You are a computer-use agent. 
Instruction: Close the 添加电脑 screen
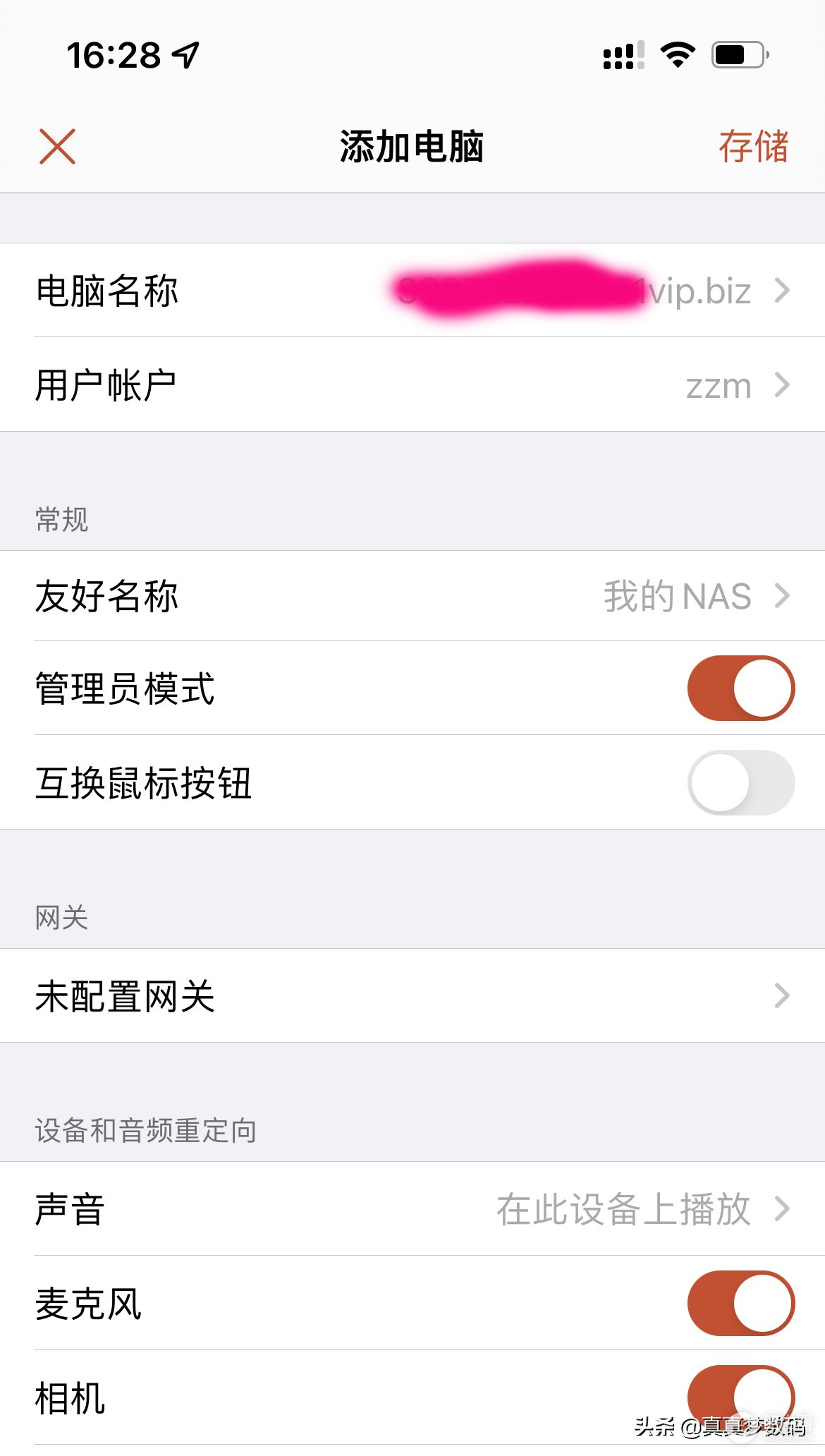point(57,147)
